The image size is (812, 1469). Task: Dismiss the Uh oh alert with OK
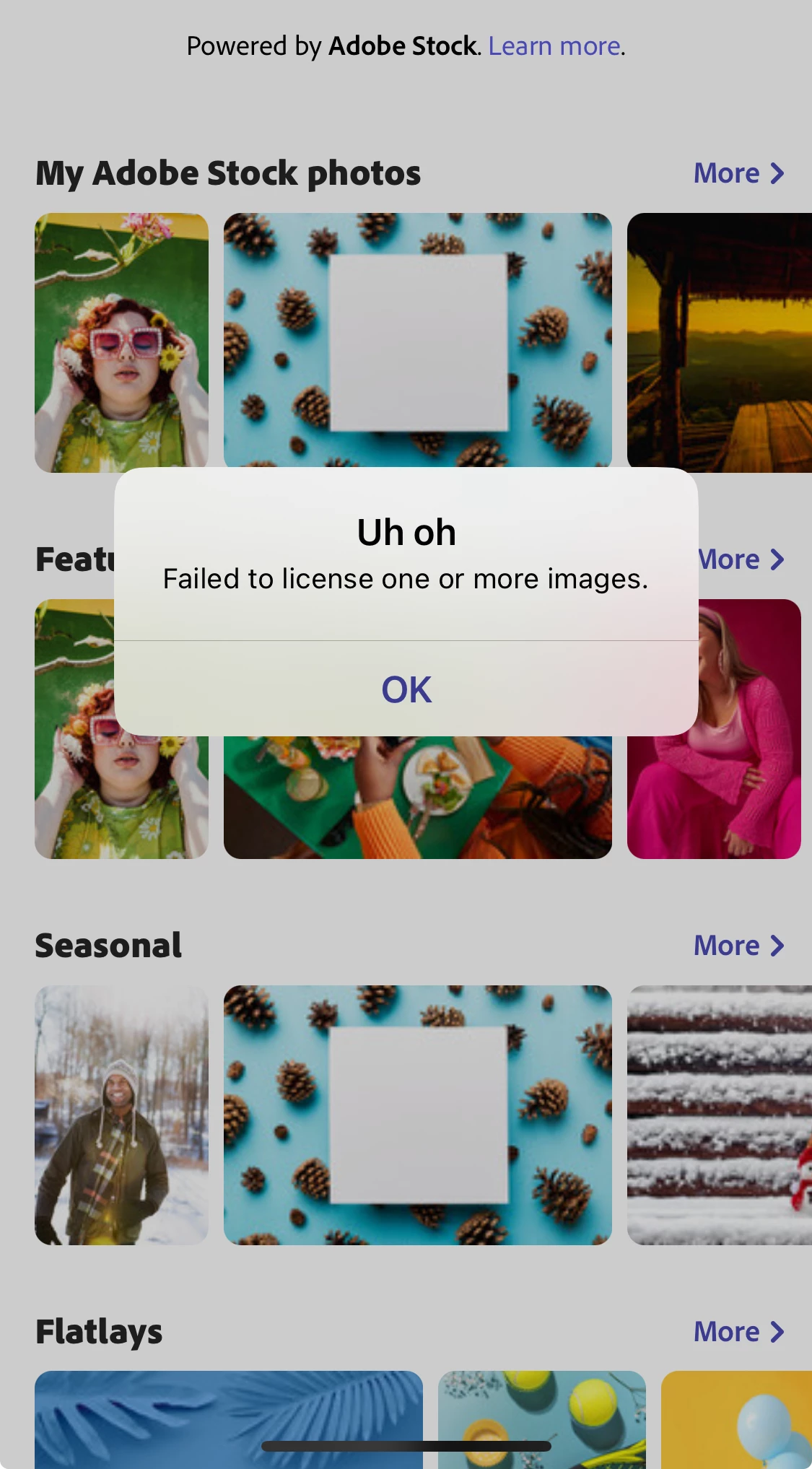pyautogui.click(x=406, y=689)
